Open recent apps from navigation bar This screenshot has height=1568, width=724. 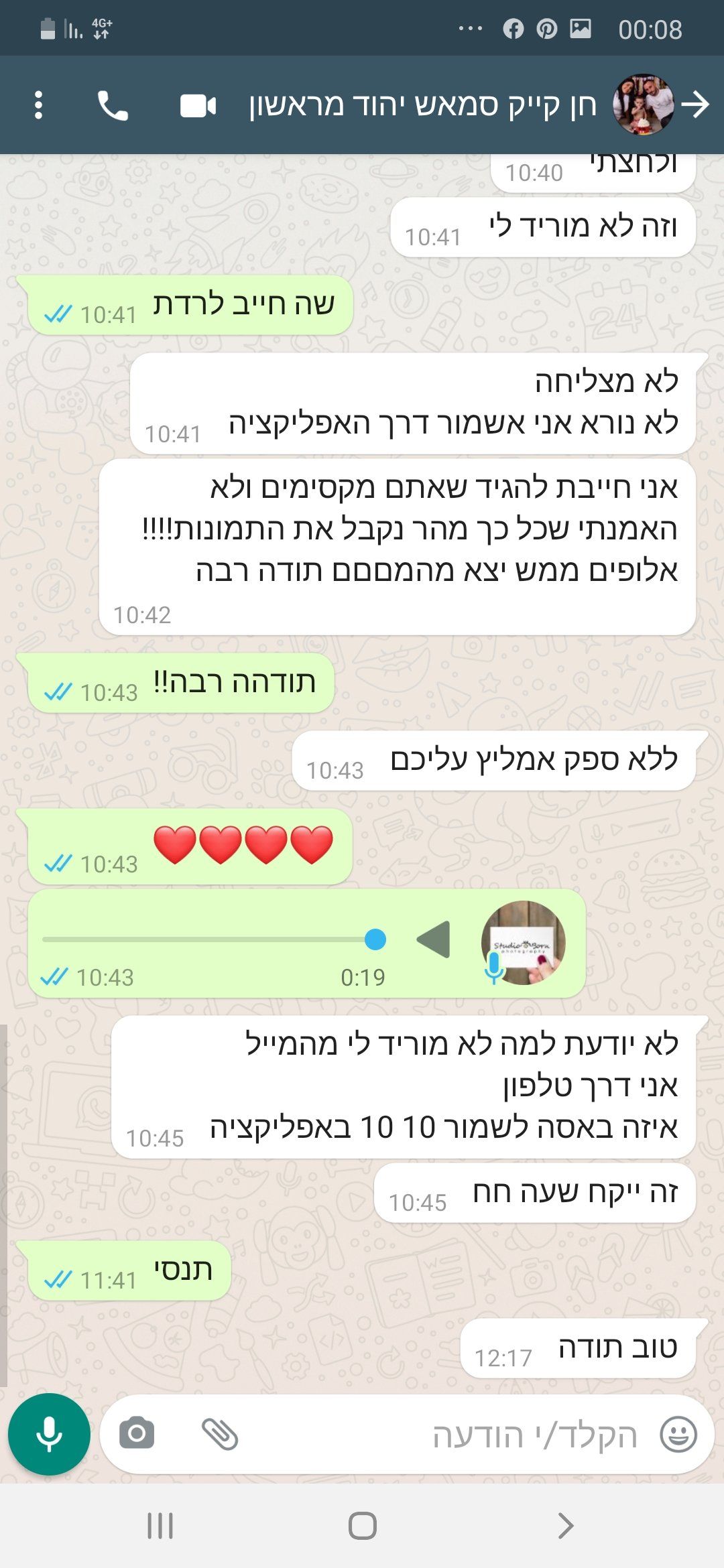160,1526
